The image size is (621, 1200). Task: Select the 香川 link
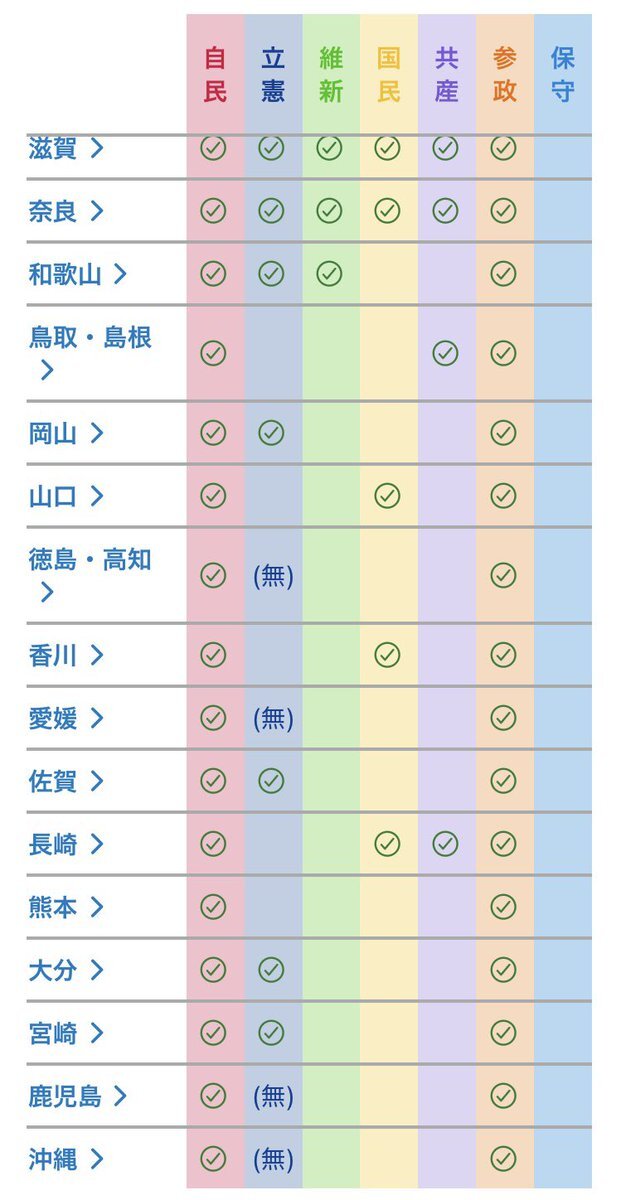pyautogui.click(x=66, y=655)
